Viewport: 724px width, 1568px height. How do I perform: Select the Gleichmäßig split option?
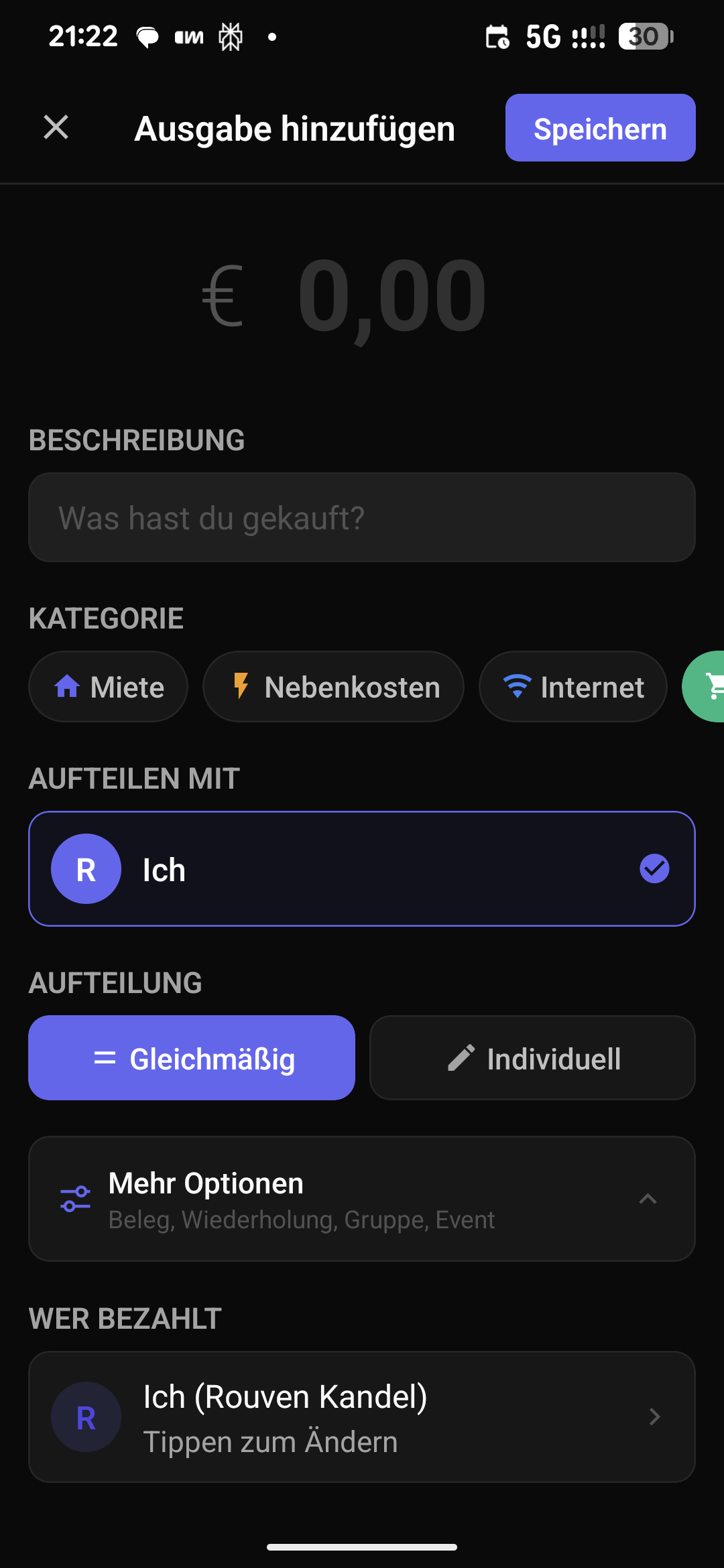pyautogui.click(x=191, y=1057)
